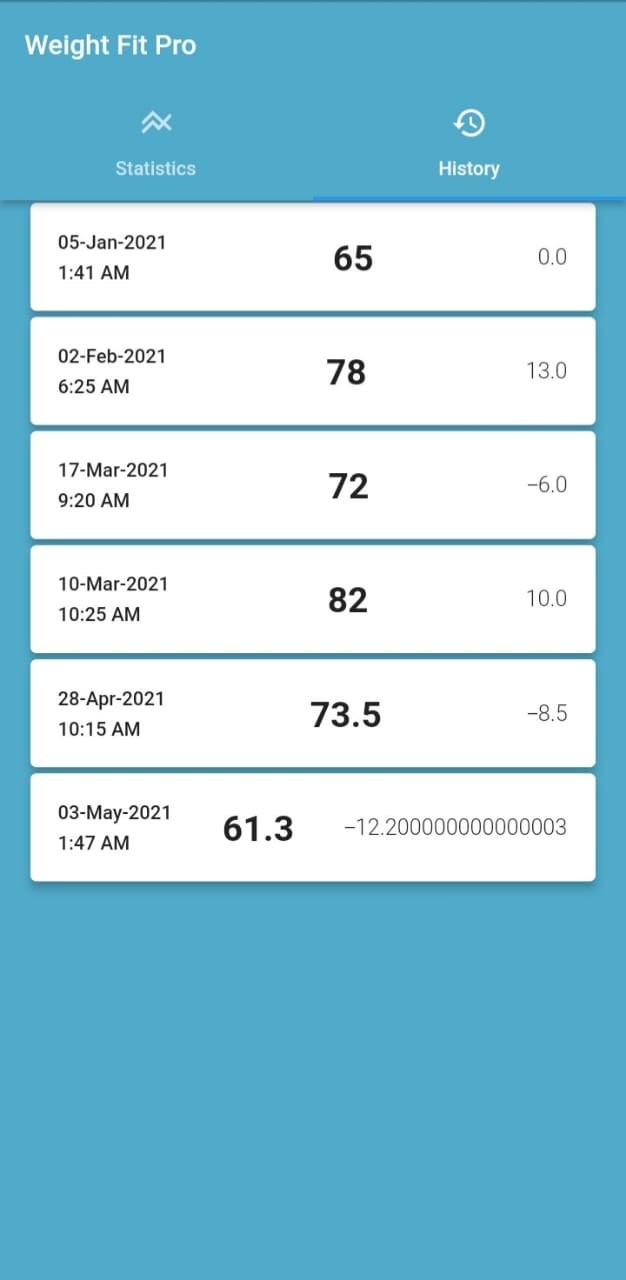Tap the 10-Mar-2021 entry showing 82
The width and height of the screenshot is (626, 1280).
313,599
